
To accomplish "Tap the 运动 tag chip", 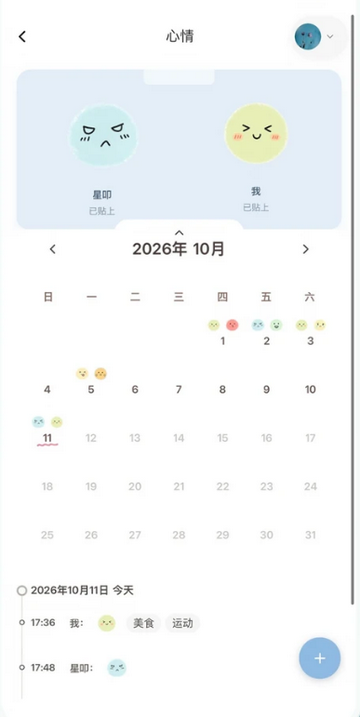I will pos(183,623).
